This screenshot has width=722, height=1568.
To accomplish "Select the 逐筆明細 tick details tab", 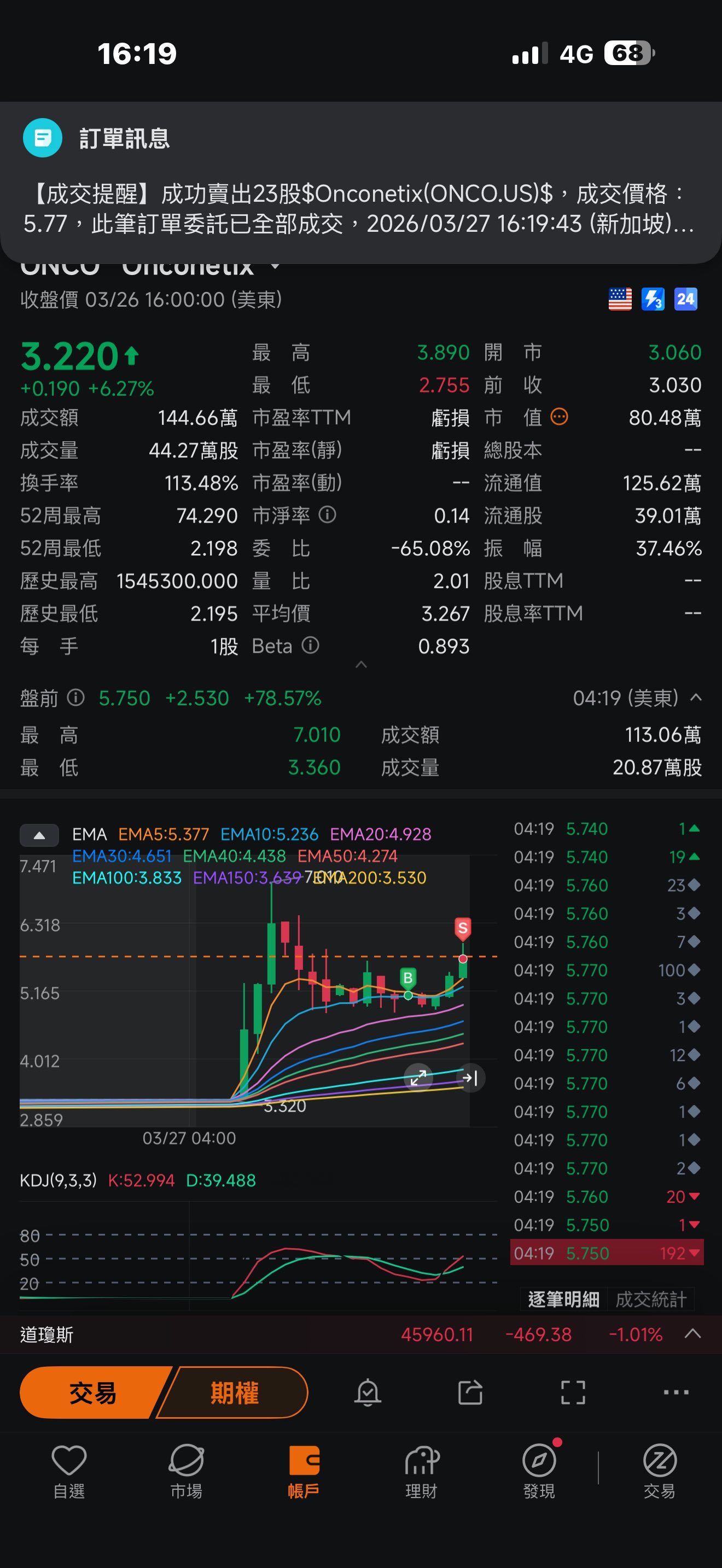I will 563,1300.
